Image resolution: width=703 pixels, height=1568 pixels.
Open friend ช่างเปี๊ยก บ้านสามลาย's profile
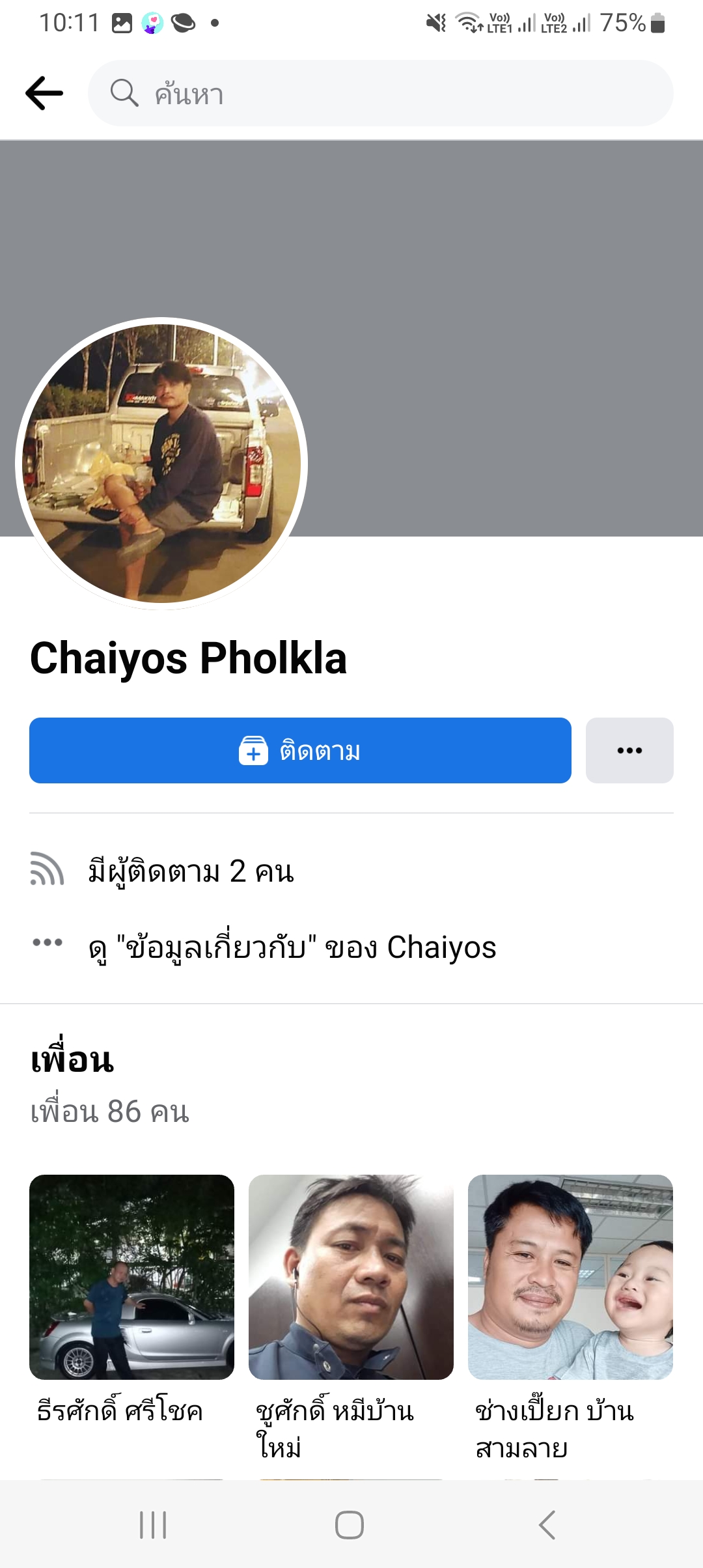(x=570, y=1276)
